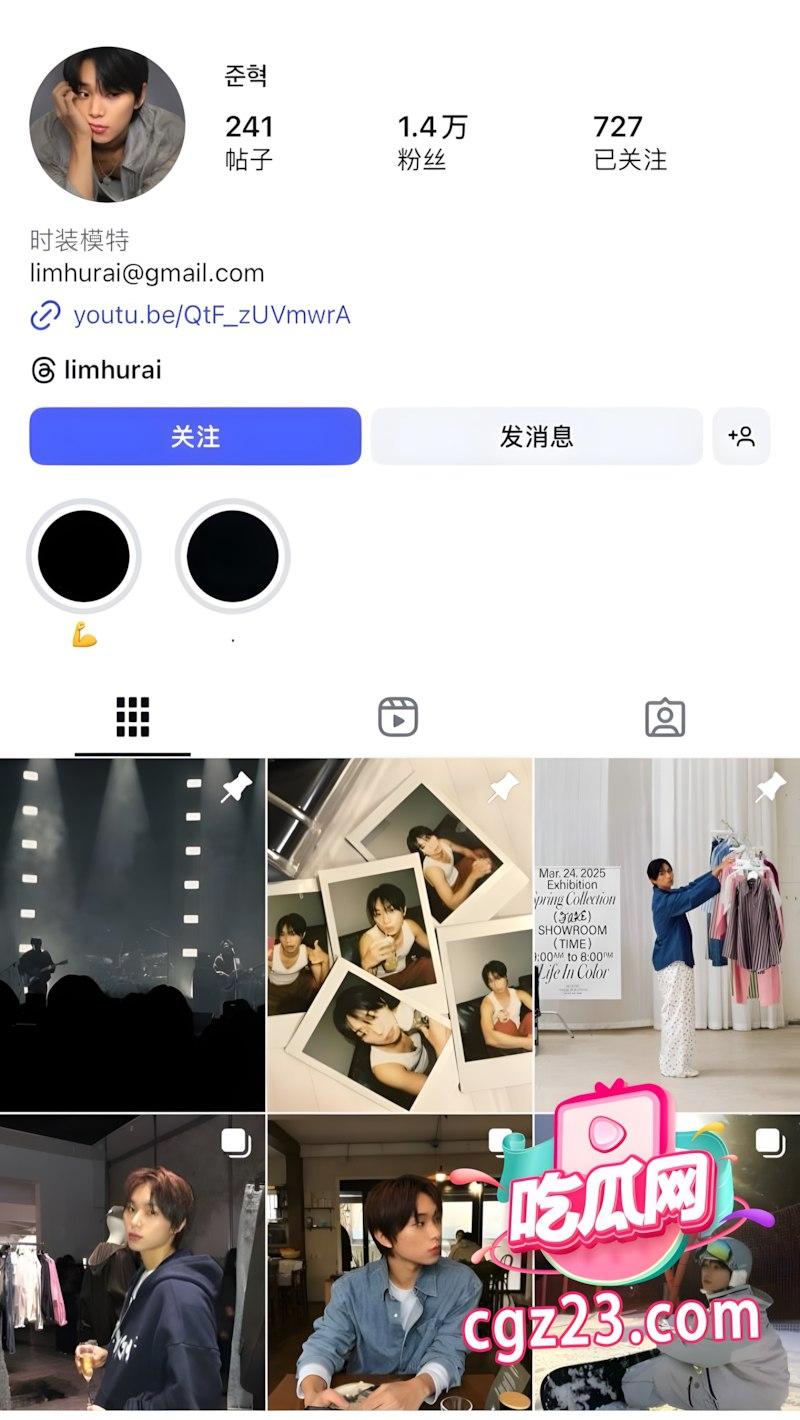Open the limhurai Threads profile
This screenshot has height=1420, width=800.
click(x=96, y=370)
